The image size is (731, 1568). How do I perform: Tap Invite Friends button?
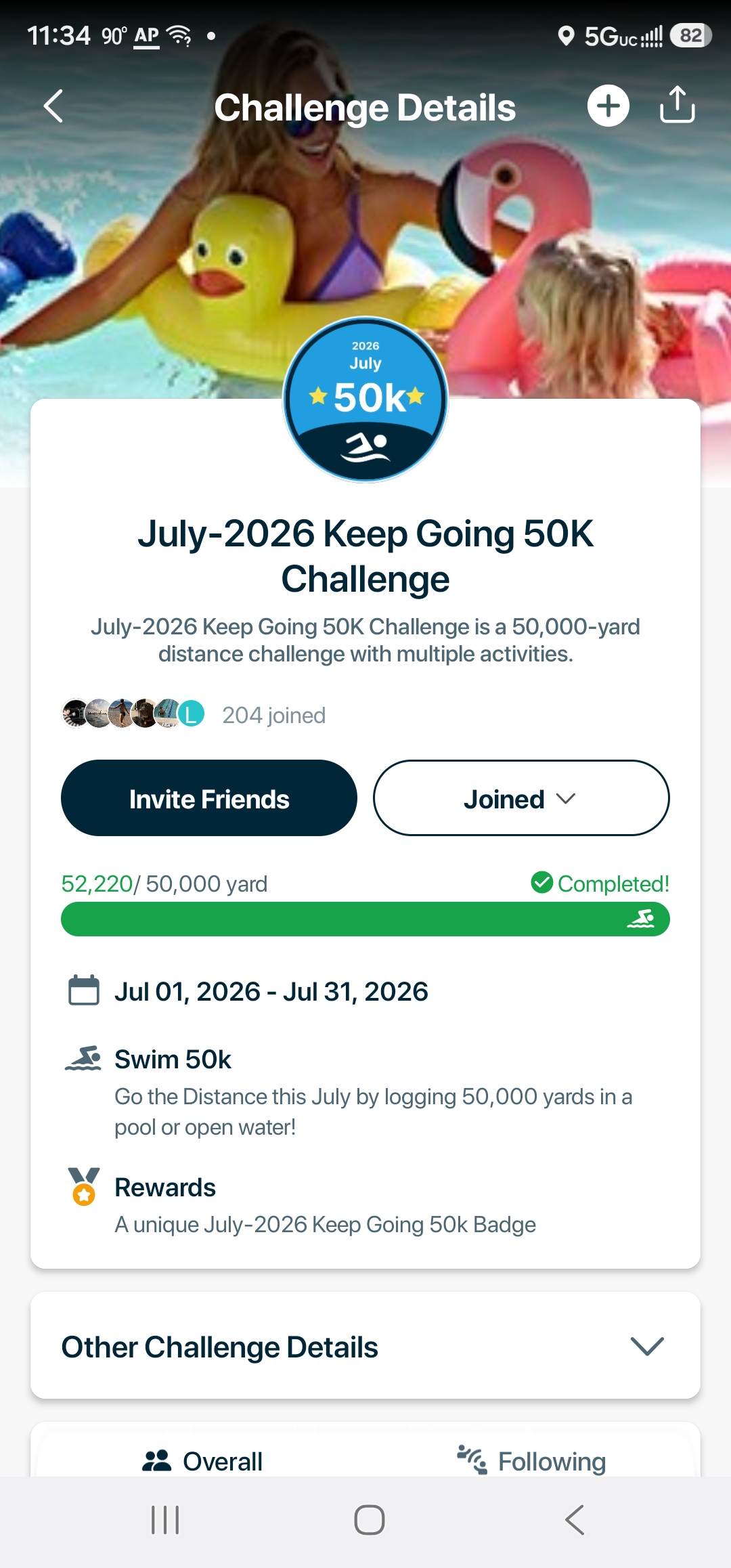[209, 798]
